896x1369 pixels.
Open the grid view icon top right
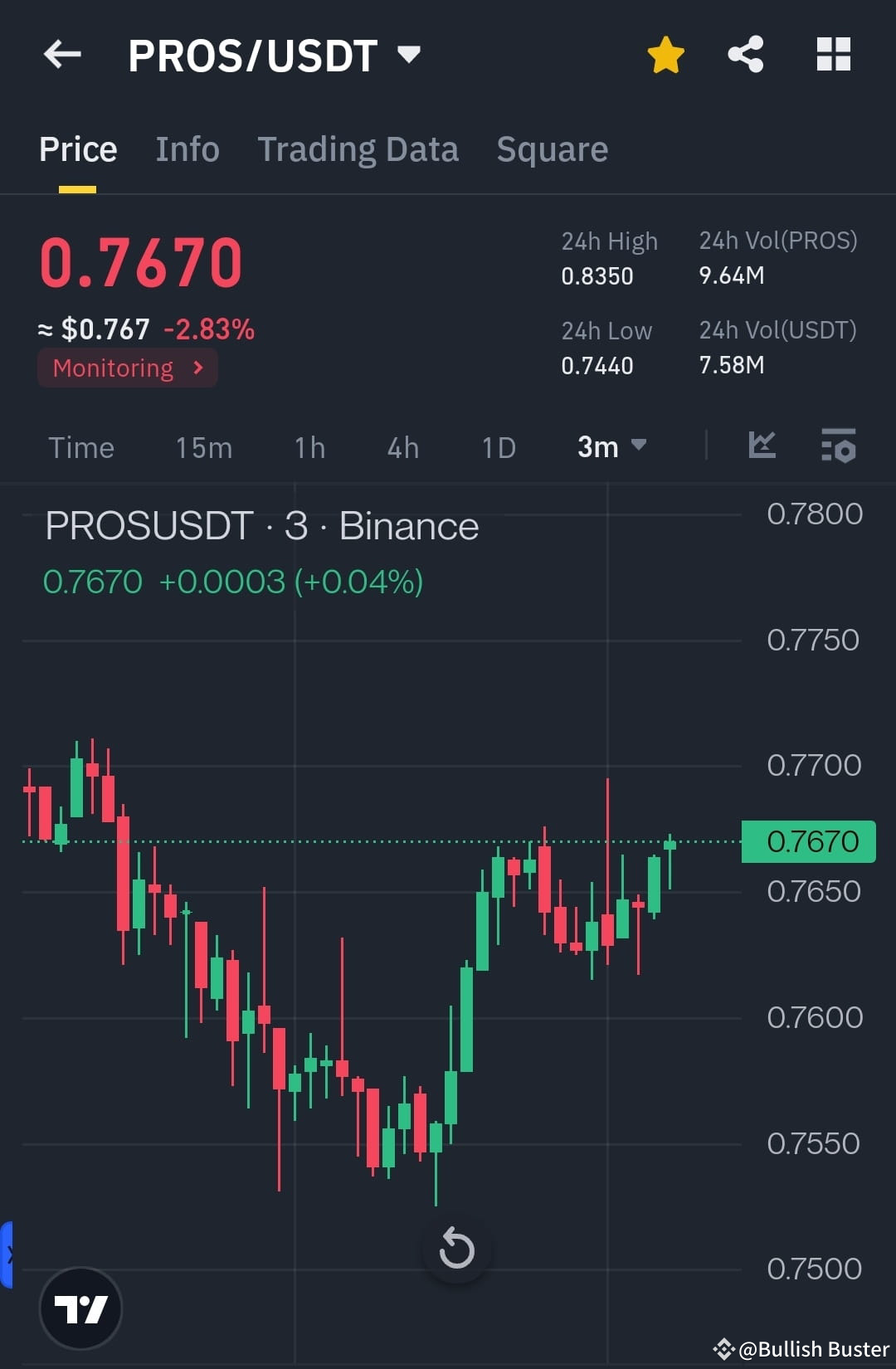833,54
